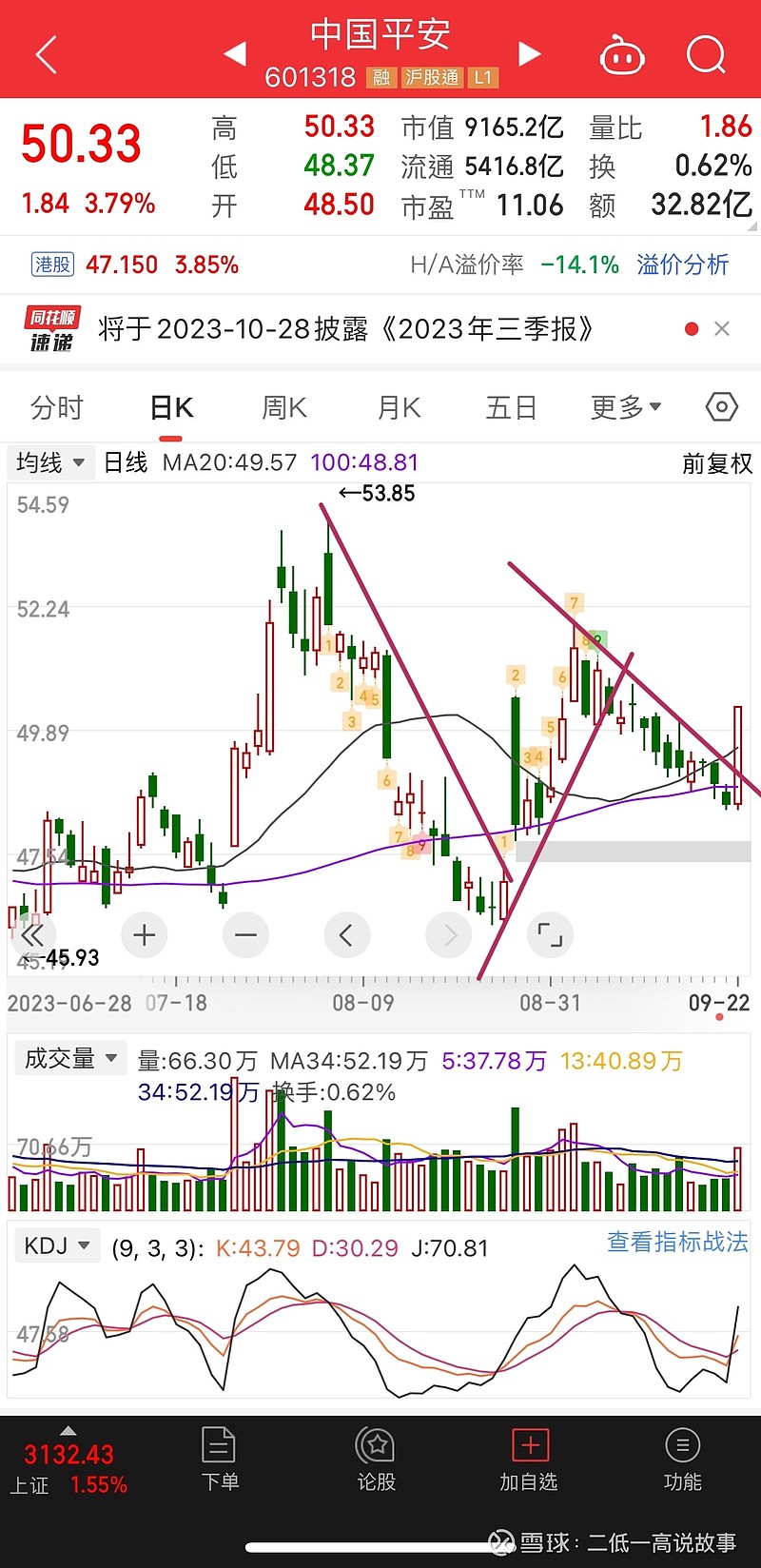Dismiss the 2023年三季报 announcement banner
This screenshot has width=761, height=1568.
click(x=722, y=328)
